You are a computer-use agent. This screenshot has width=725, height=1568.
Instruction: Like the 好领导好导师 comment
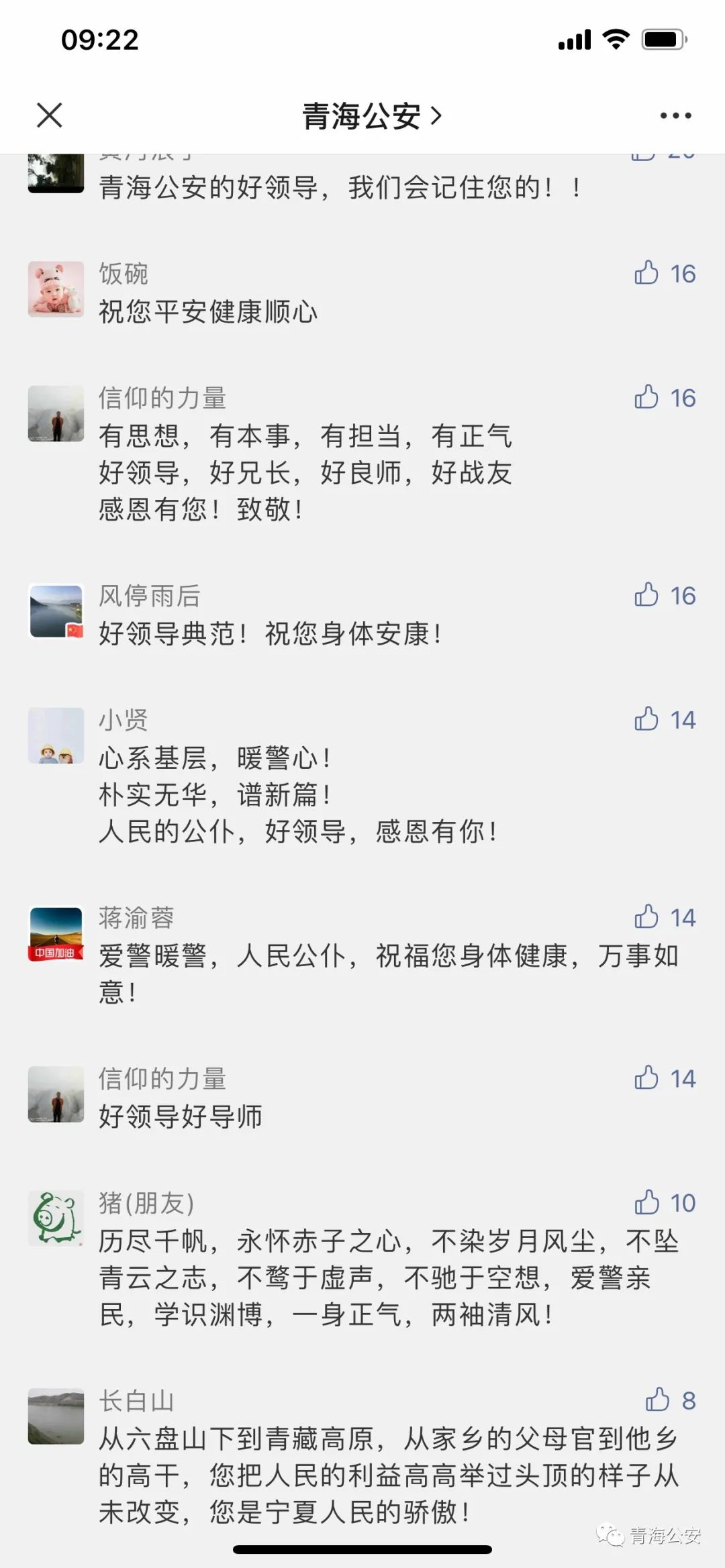[647, 1078]
